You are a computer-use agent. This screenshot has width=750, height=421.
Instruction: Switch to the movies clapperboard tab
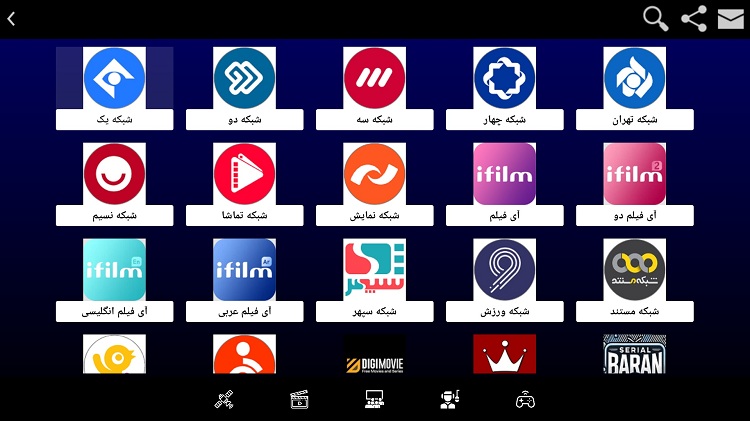pos(298,400)
